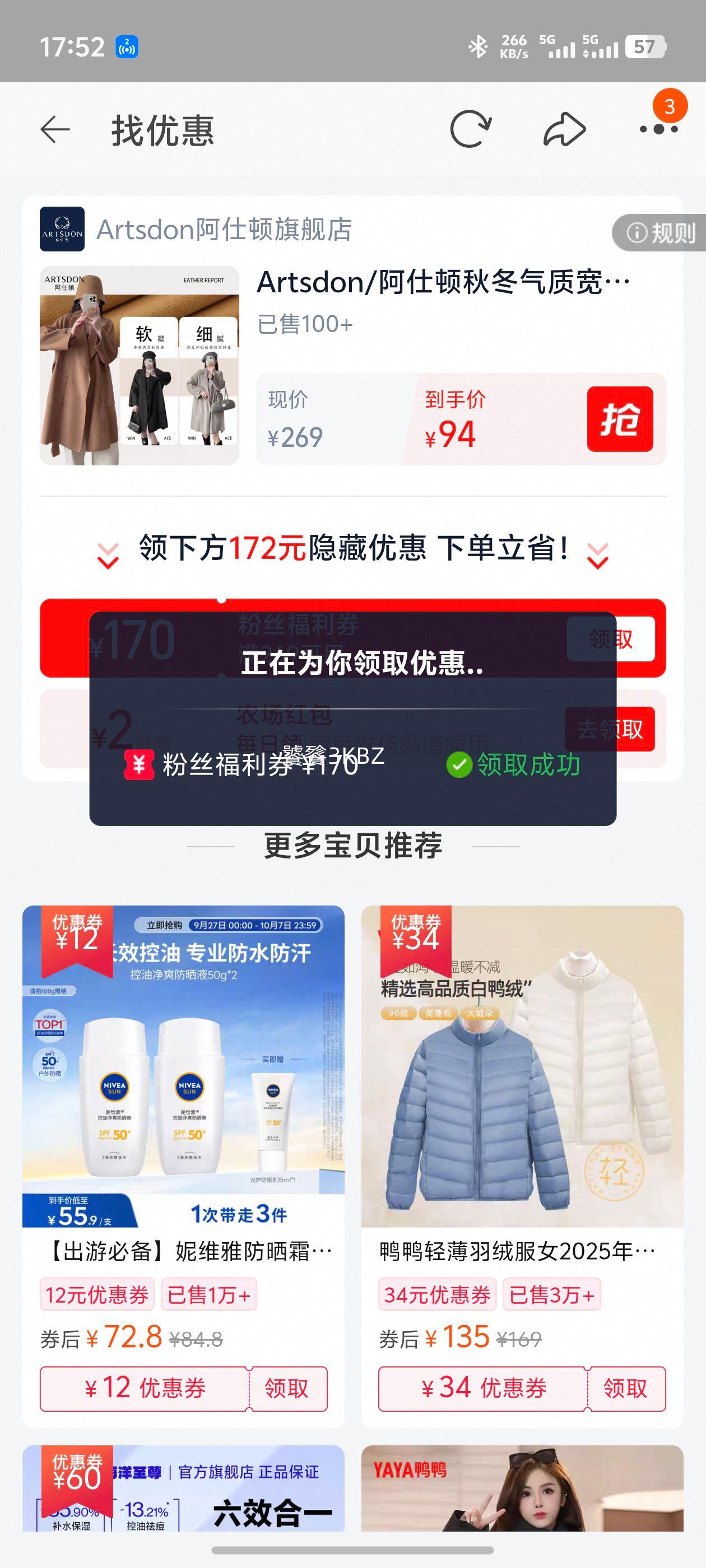706x1568 pixels.
Task: Claim the ¥34 优惠券 for 鸭鸭羽绒服
Action: (625, 1388)
